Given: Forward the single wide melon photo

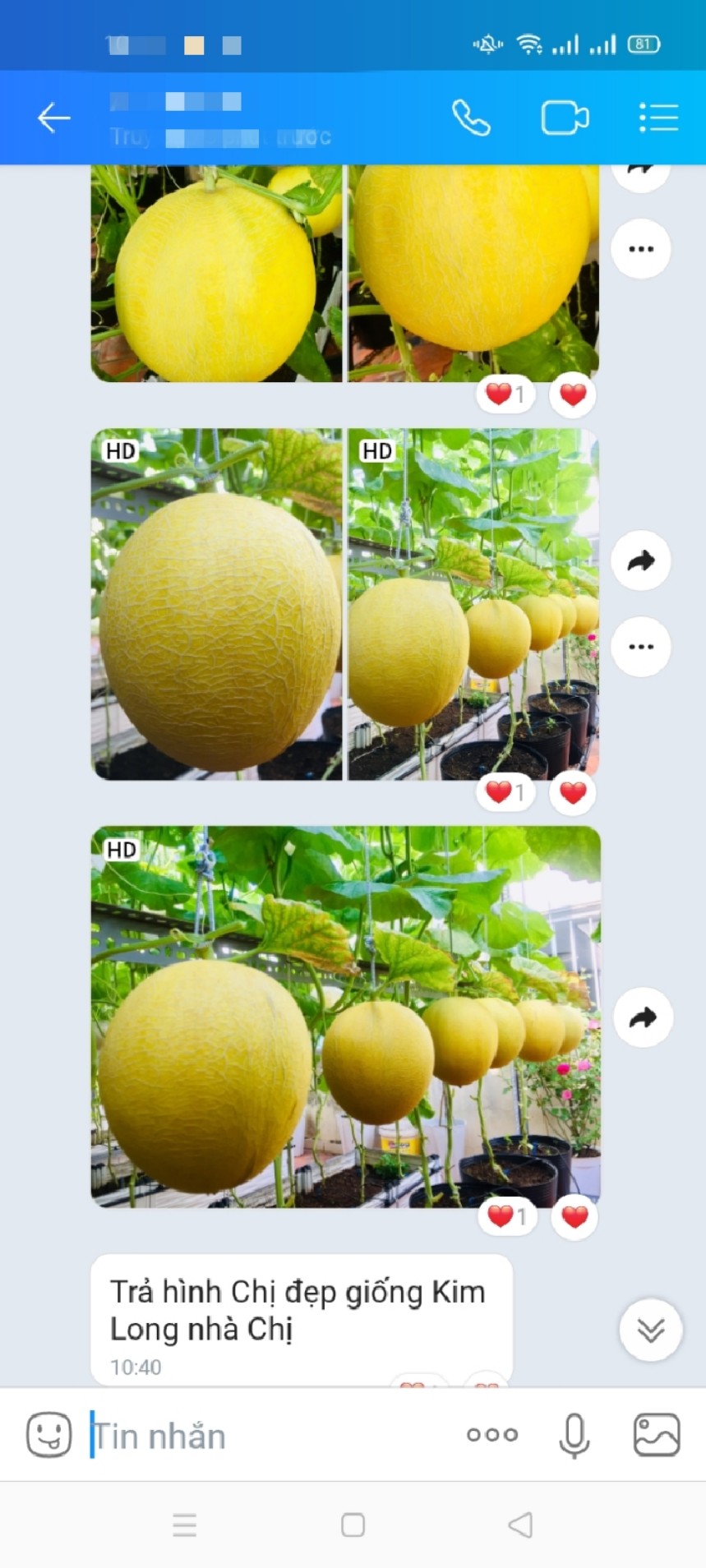Looking at the screenshot, I should (x=643, y=1017).
